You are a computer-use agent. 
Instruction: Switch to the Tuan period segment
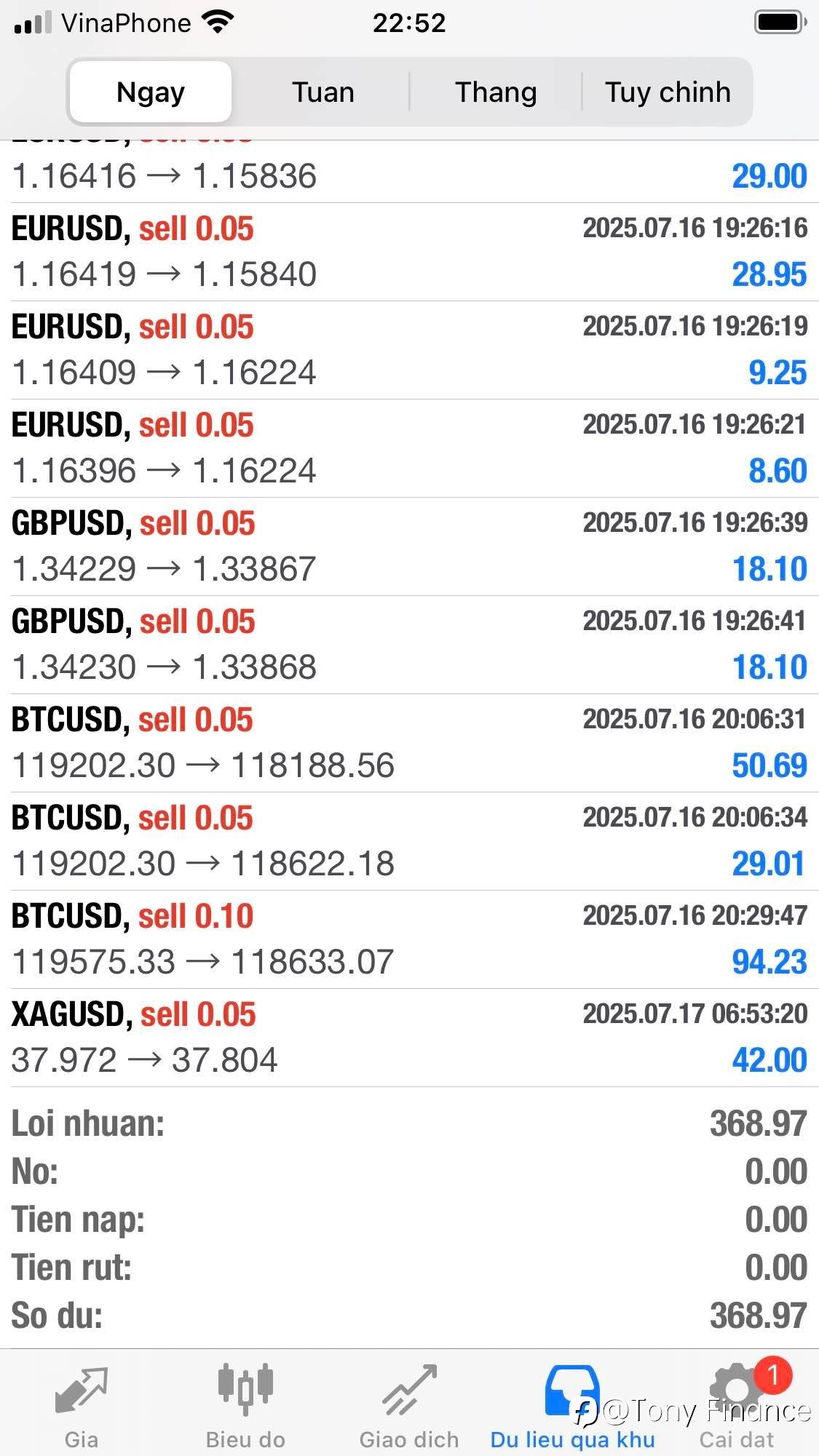click(323, 92)
